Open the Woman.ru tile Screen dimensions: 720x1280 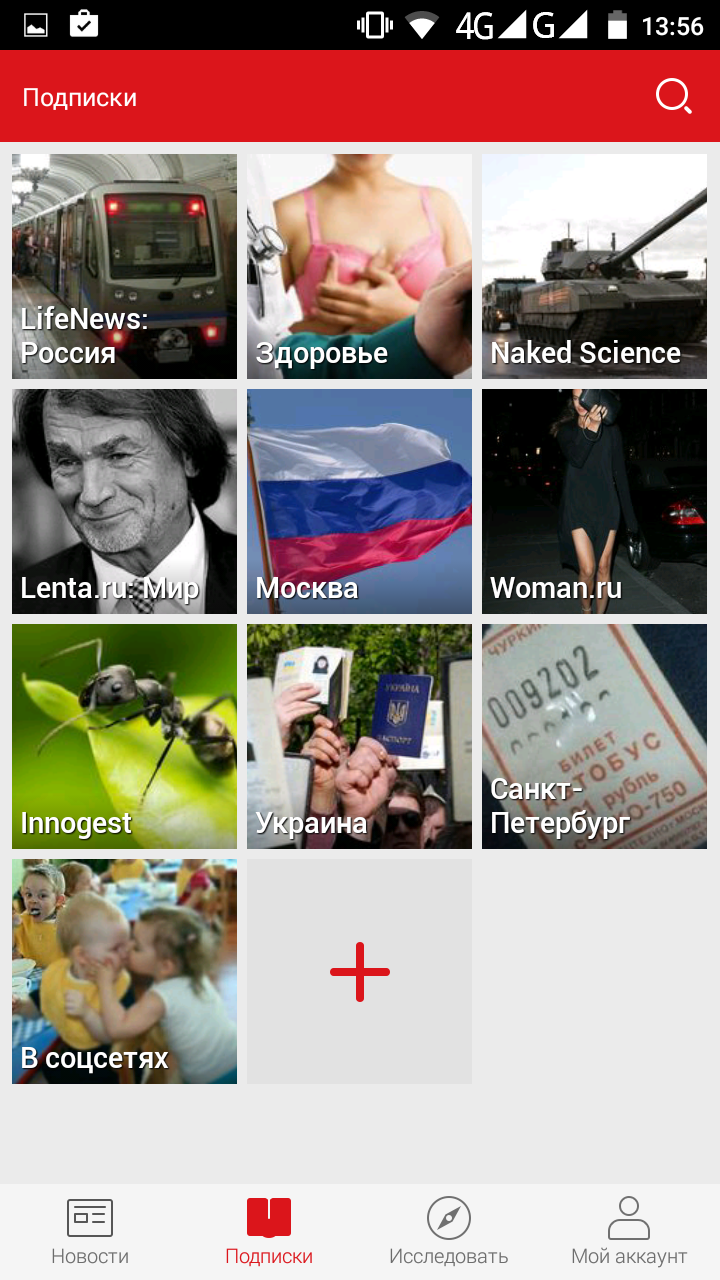point(594,501)
